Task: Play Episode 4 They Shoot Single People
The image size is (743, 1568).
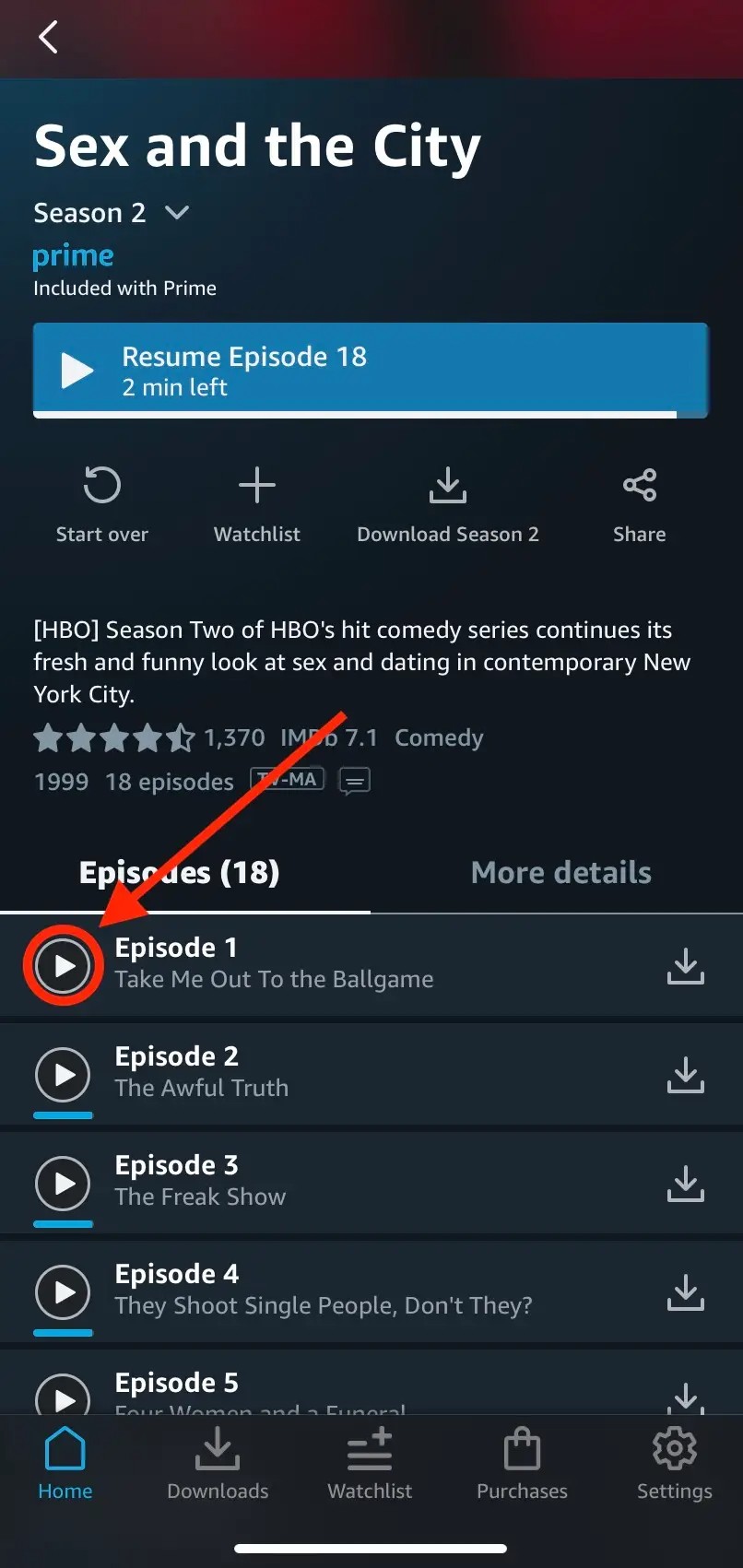Action: coord(63,1292)
